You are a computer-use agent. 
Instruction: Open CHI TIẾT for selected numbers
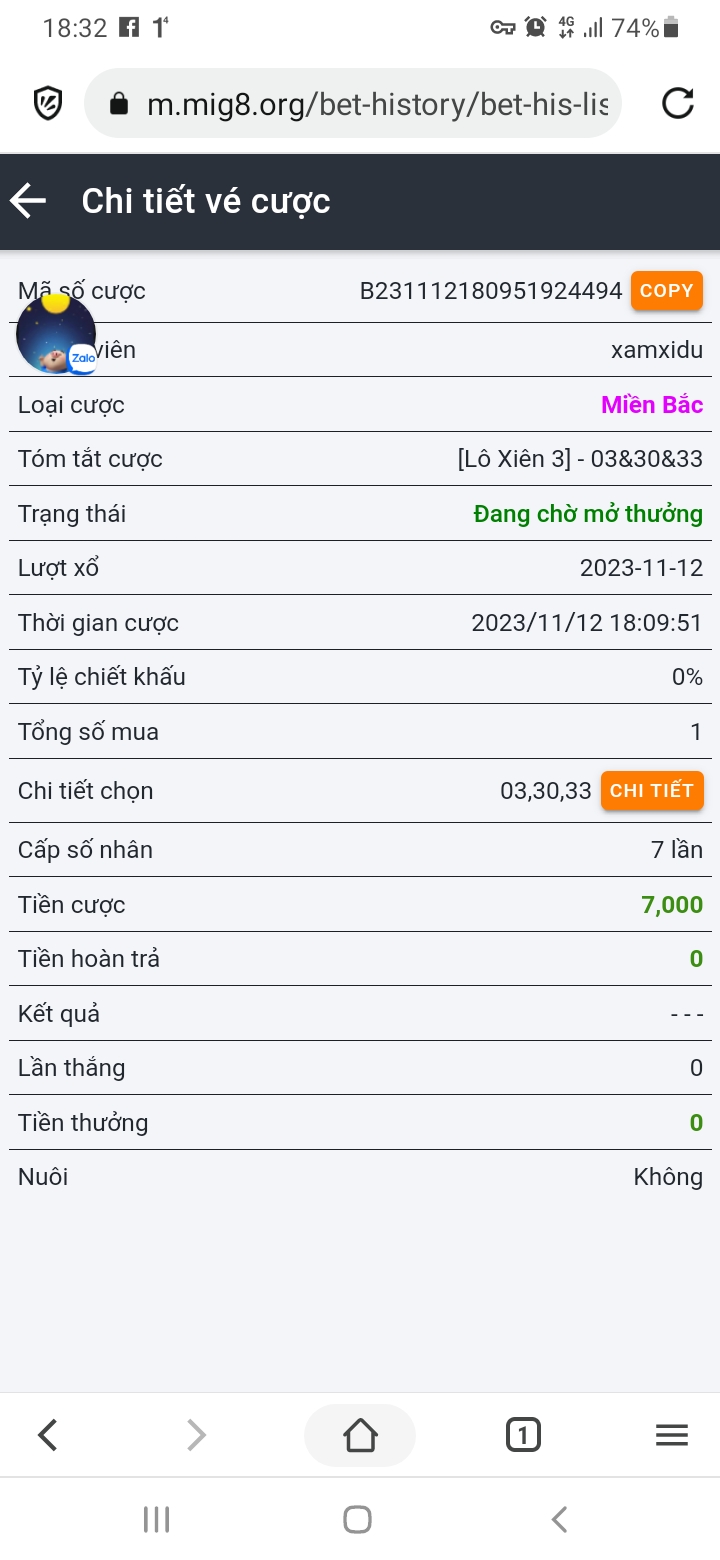(652, 791)
